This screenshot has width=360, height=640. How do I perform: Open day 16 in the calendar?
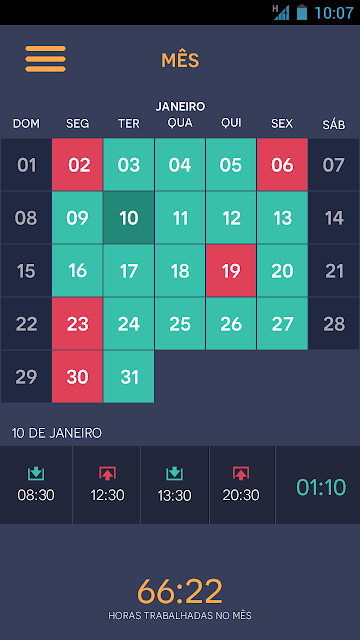(x=78, y=271)
